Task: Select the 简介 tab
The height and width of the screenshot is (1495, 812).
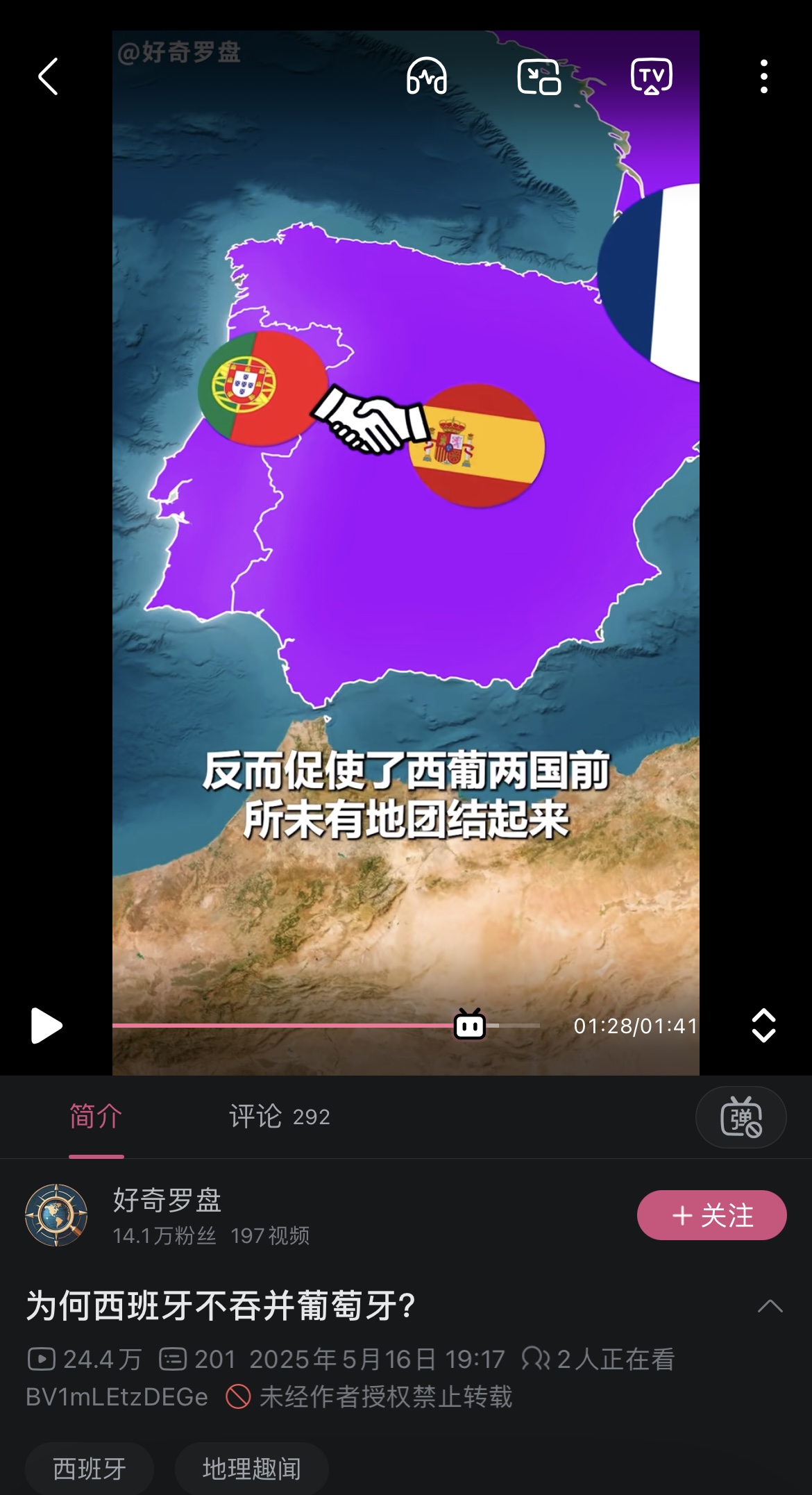Action: (x=96, y=1117)
